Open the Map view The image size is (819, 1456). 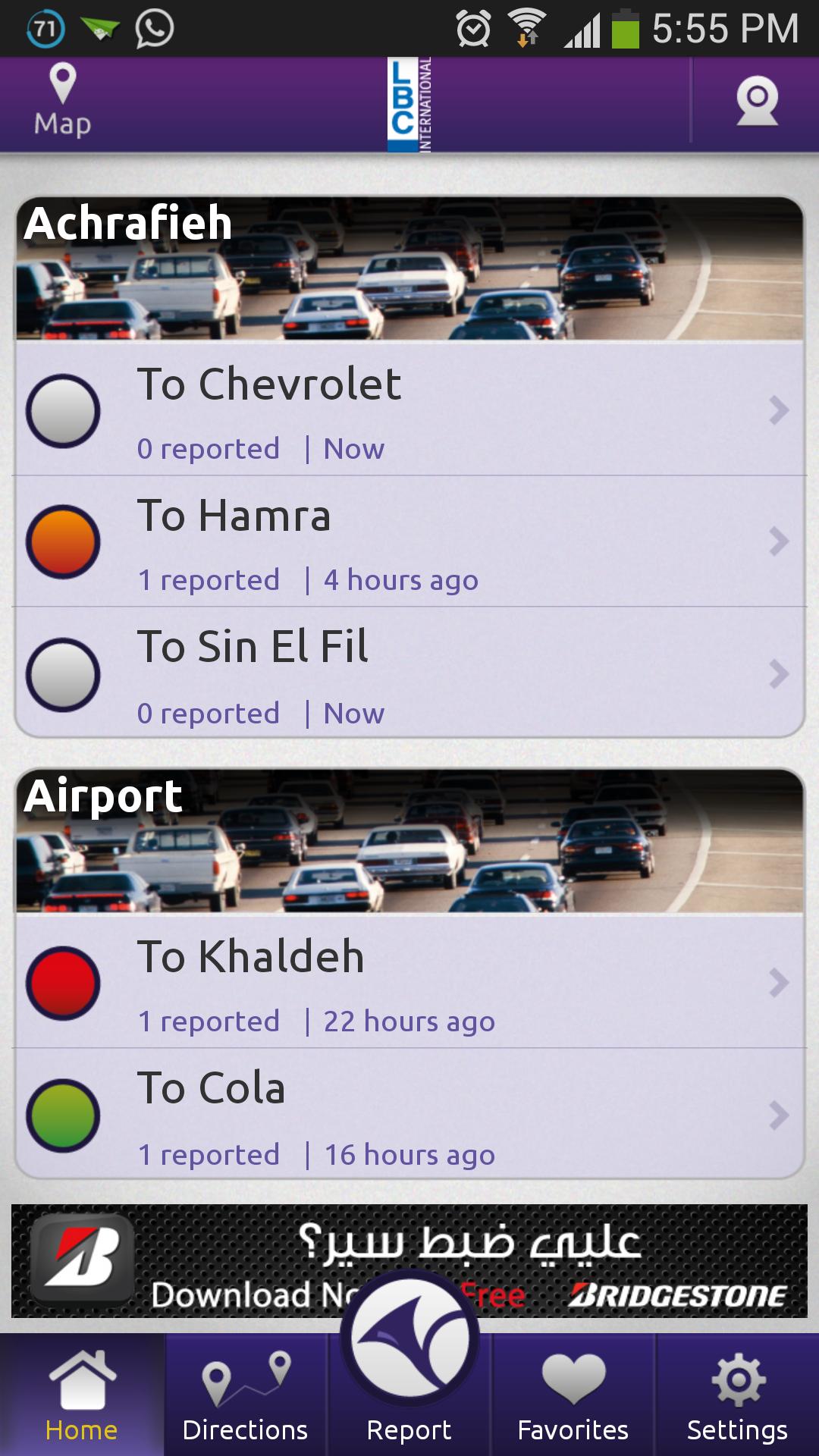pos(62,103)
